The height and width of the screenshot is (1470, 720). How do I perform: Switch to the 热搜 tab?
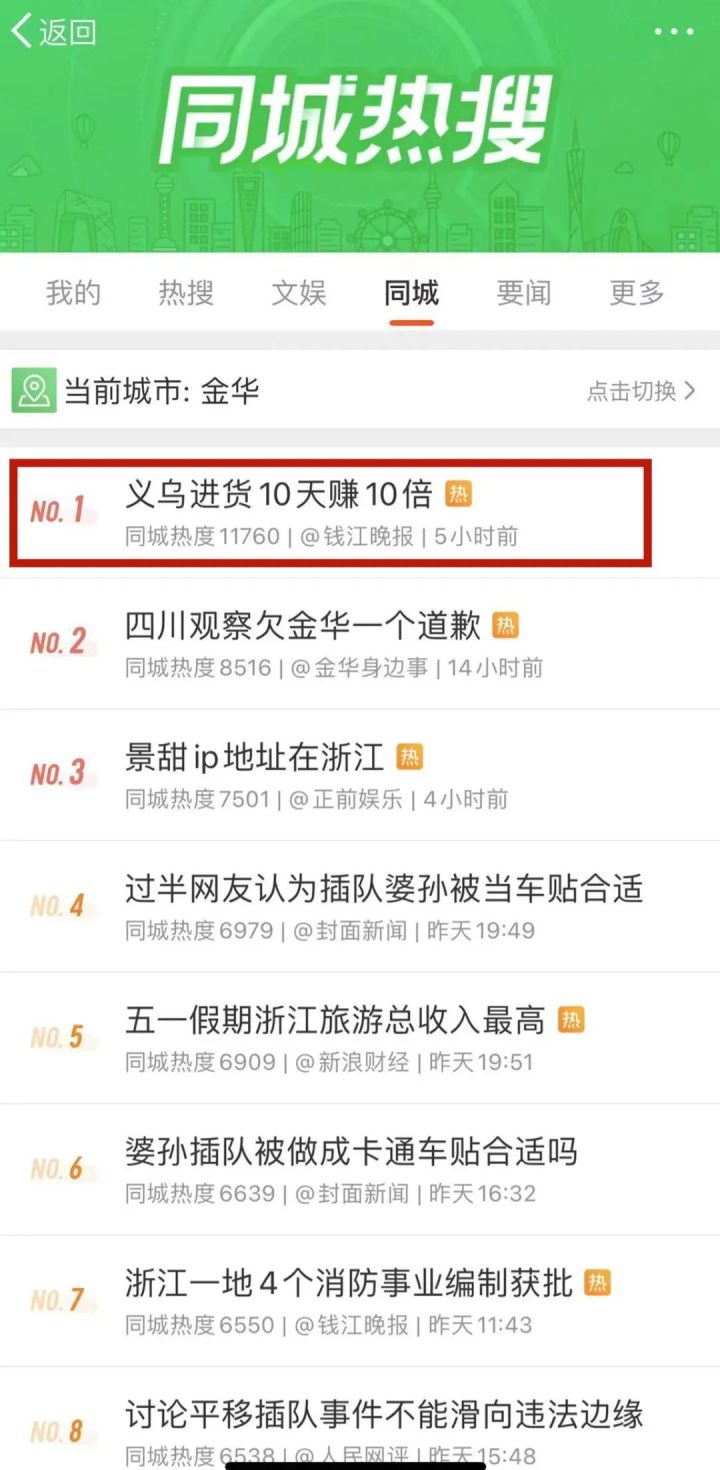(x=186, y=293)
